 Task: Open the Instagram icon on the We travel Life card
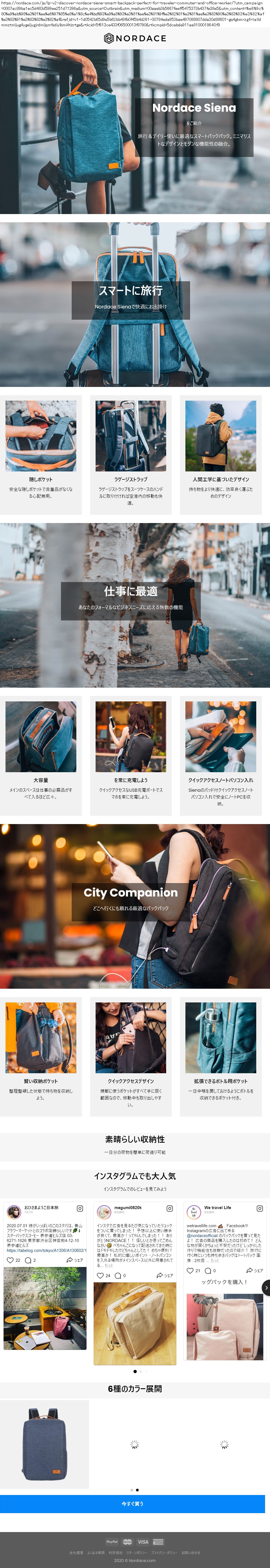click(x=260, y=1208)
